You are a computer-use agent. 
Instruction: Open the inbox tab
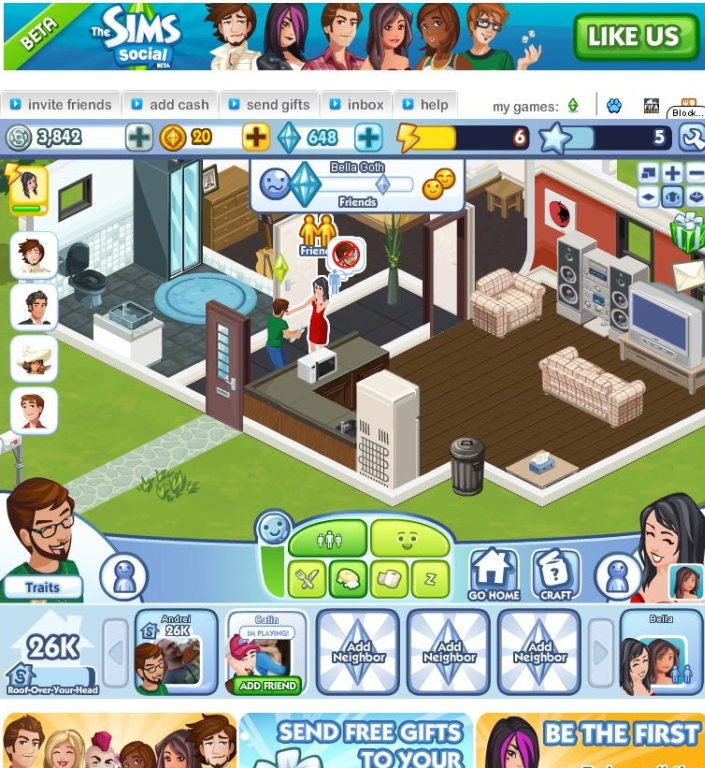tap(357, 104)
